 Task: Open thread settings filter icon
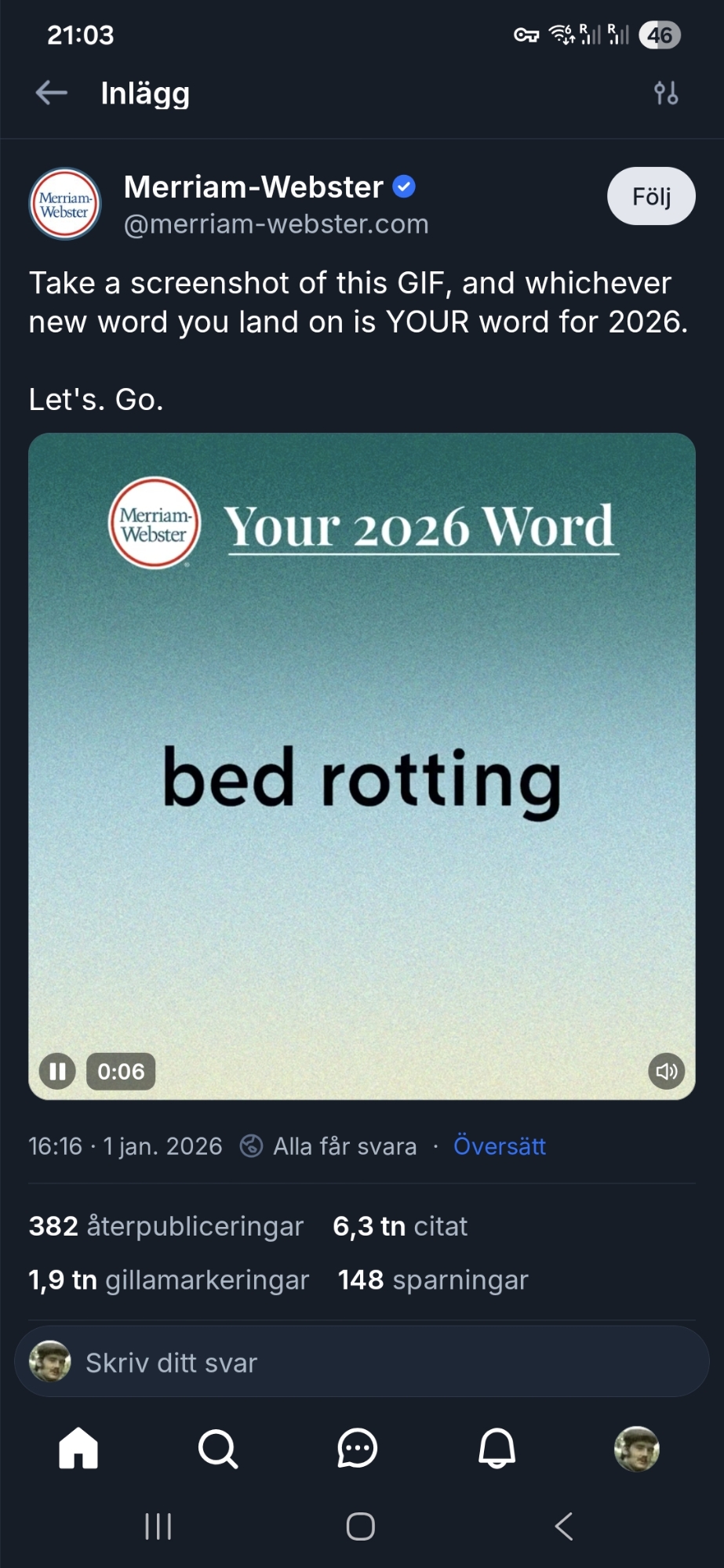coord(666,93)
